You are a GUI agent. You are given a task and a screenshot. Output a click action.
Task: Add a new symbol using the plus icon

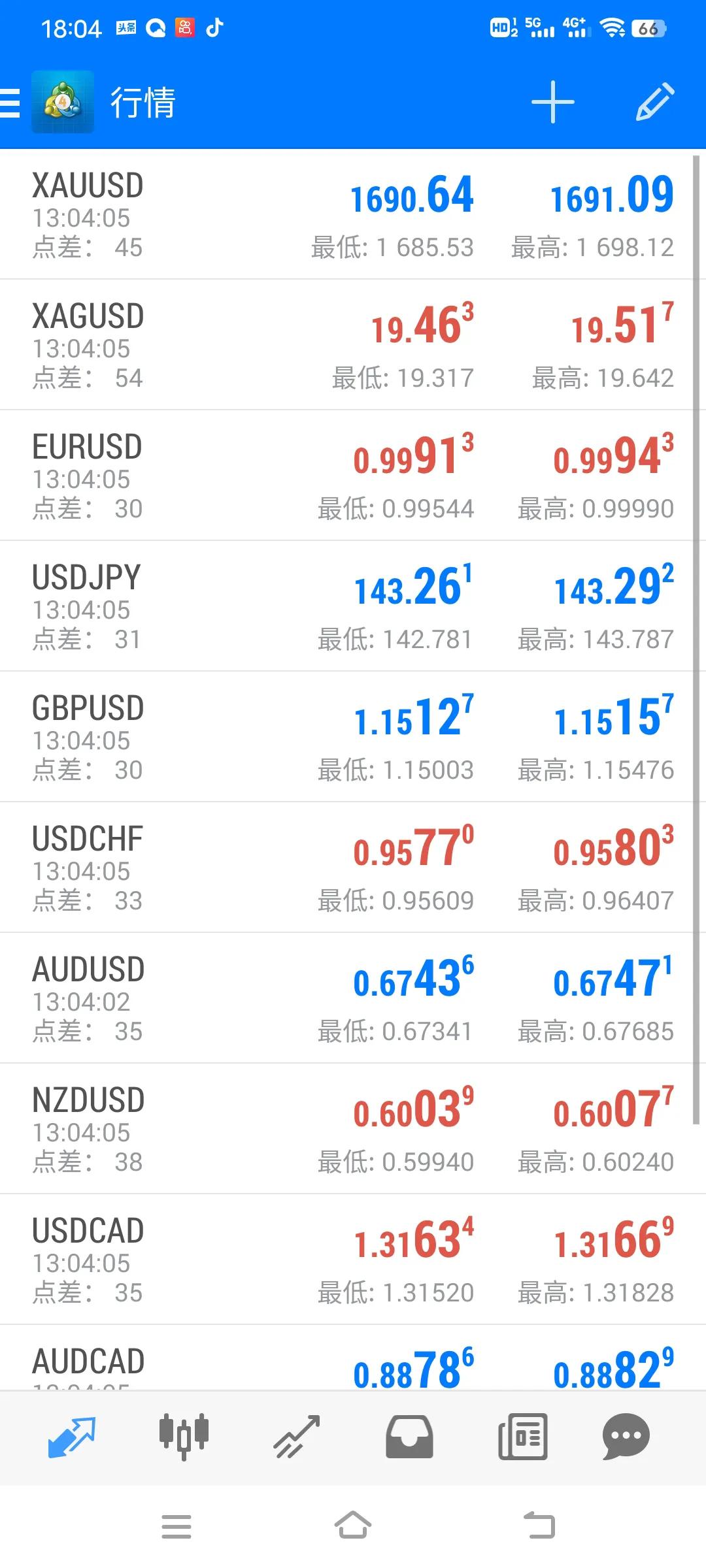[x=552, y=103]
